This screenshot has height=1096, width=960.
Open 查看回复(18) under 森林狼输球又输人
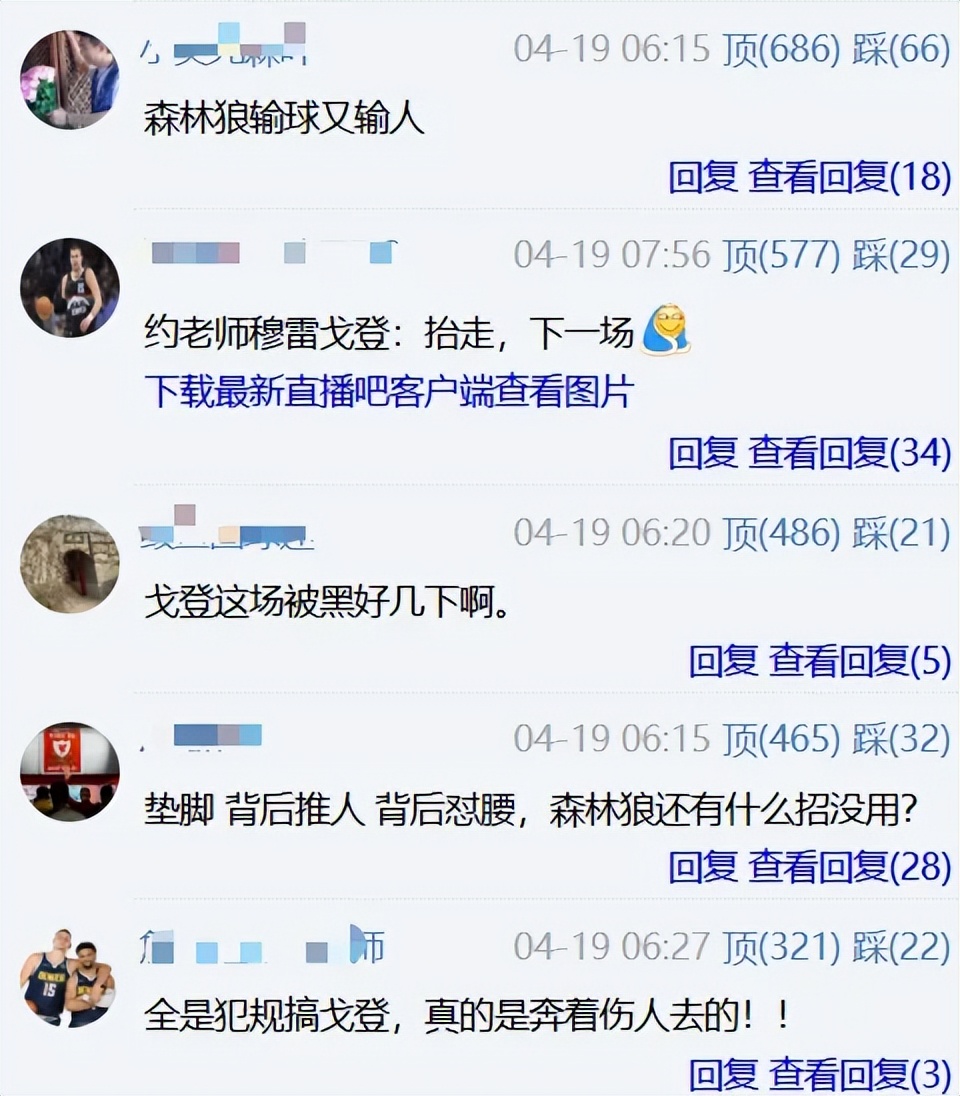click(849, 177)
